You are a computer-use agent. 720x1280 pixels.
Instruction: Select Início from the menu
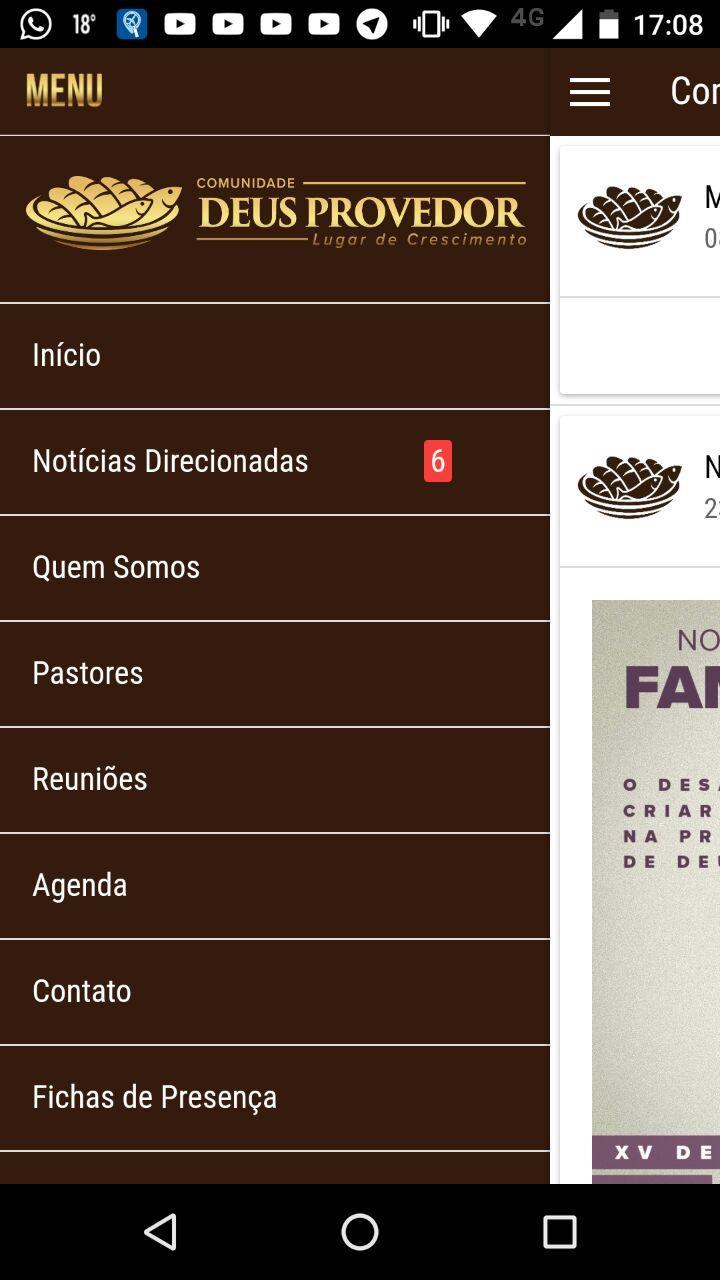pos(66,355)
